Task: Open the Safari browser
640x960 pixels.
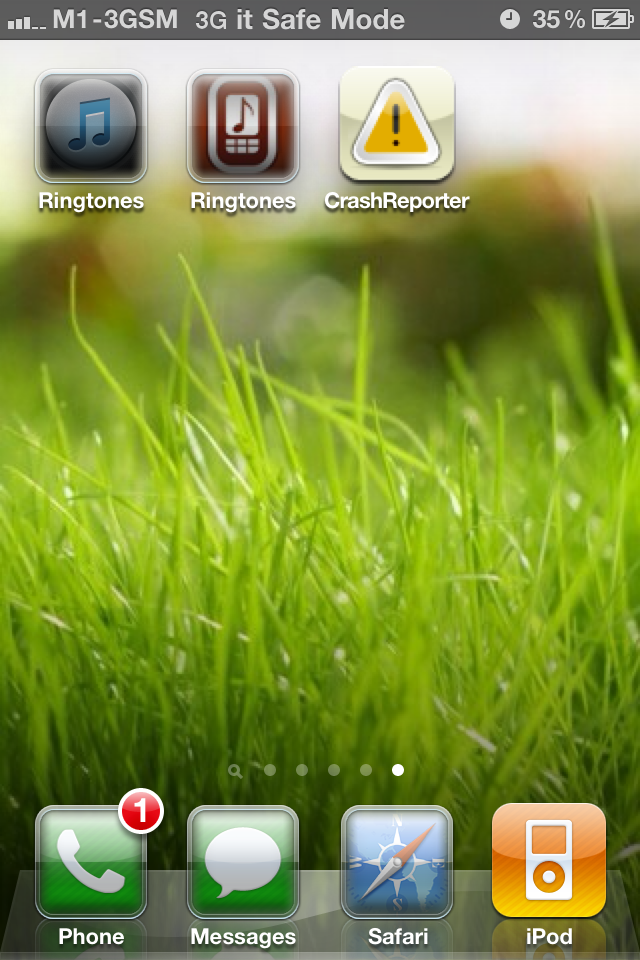Action: pyautogui.click(x=397, y=861)
